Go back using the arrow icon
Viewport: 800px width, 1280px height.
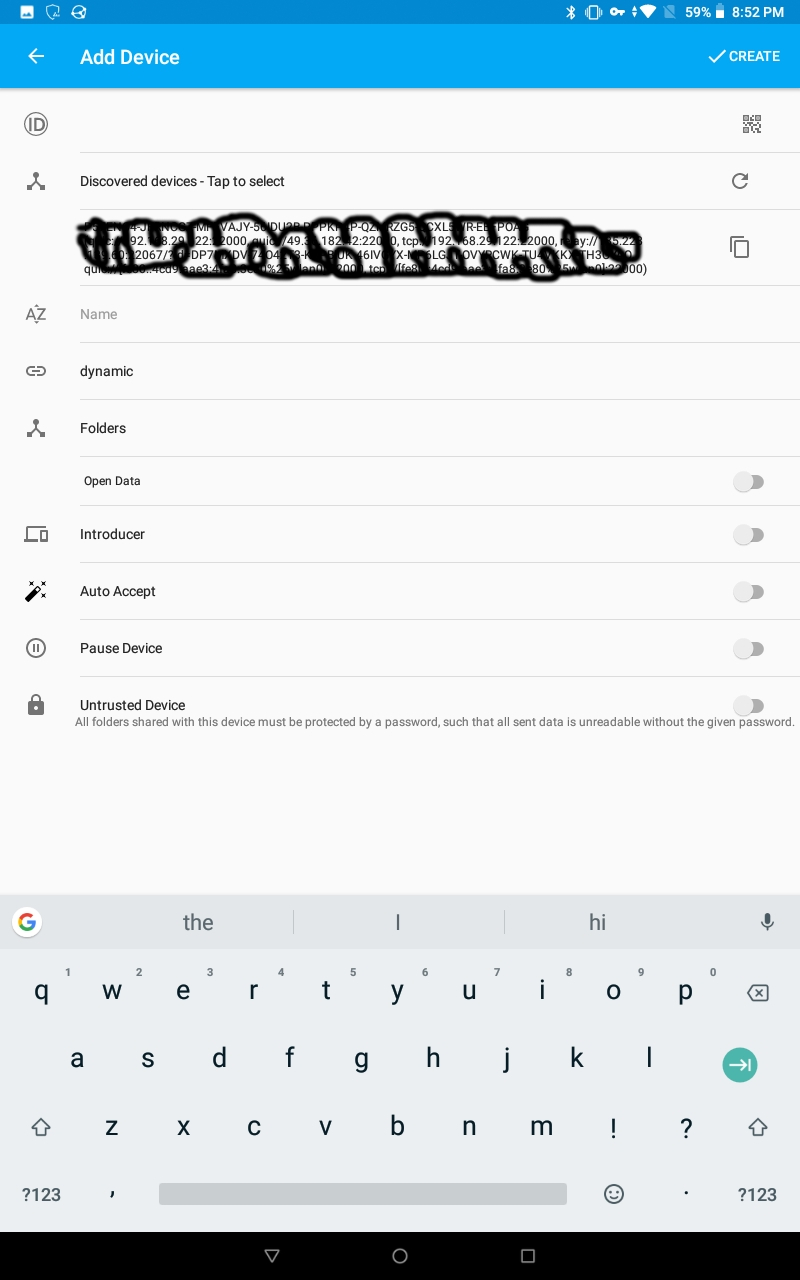[36, 57]
